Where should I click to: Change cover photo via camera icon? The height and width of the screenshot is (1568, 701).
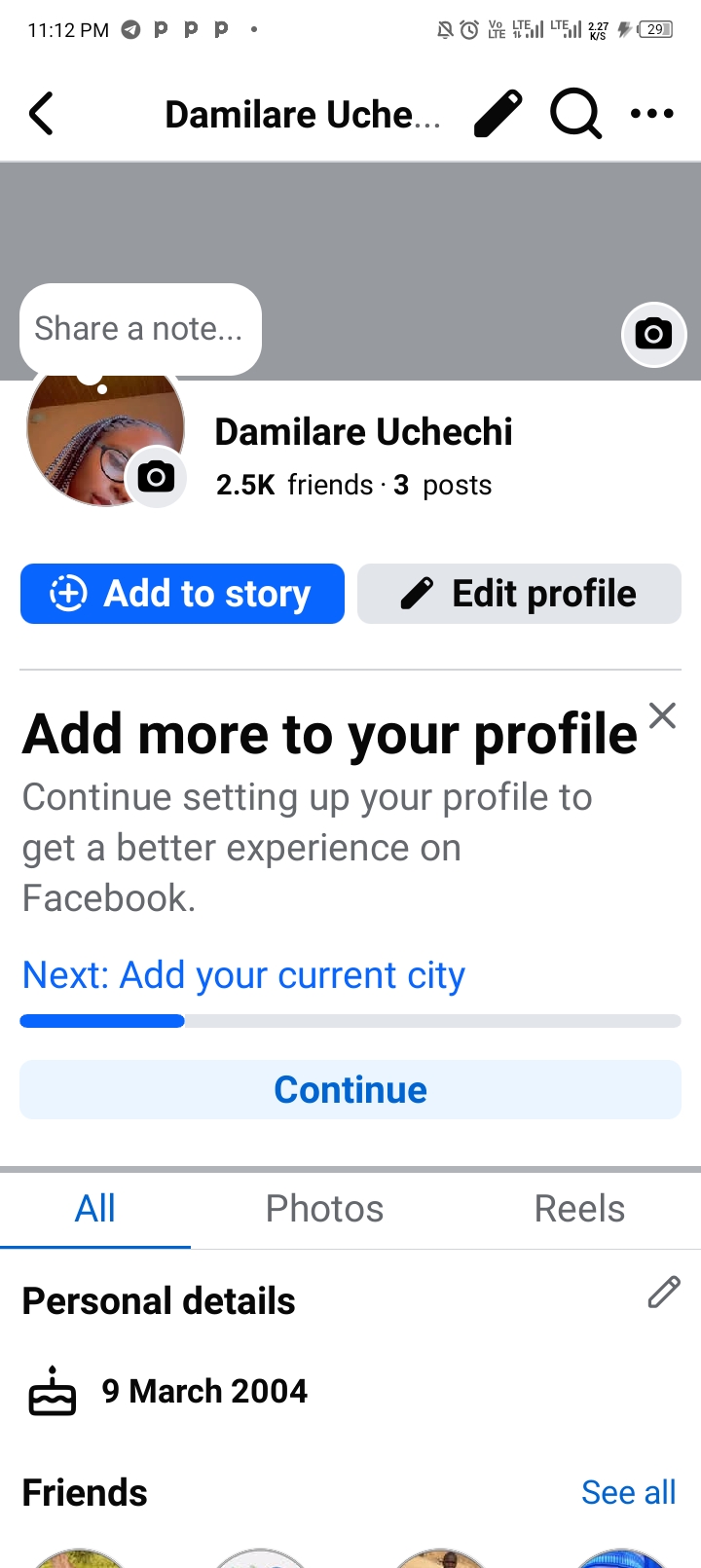(653, 335)
